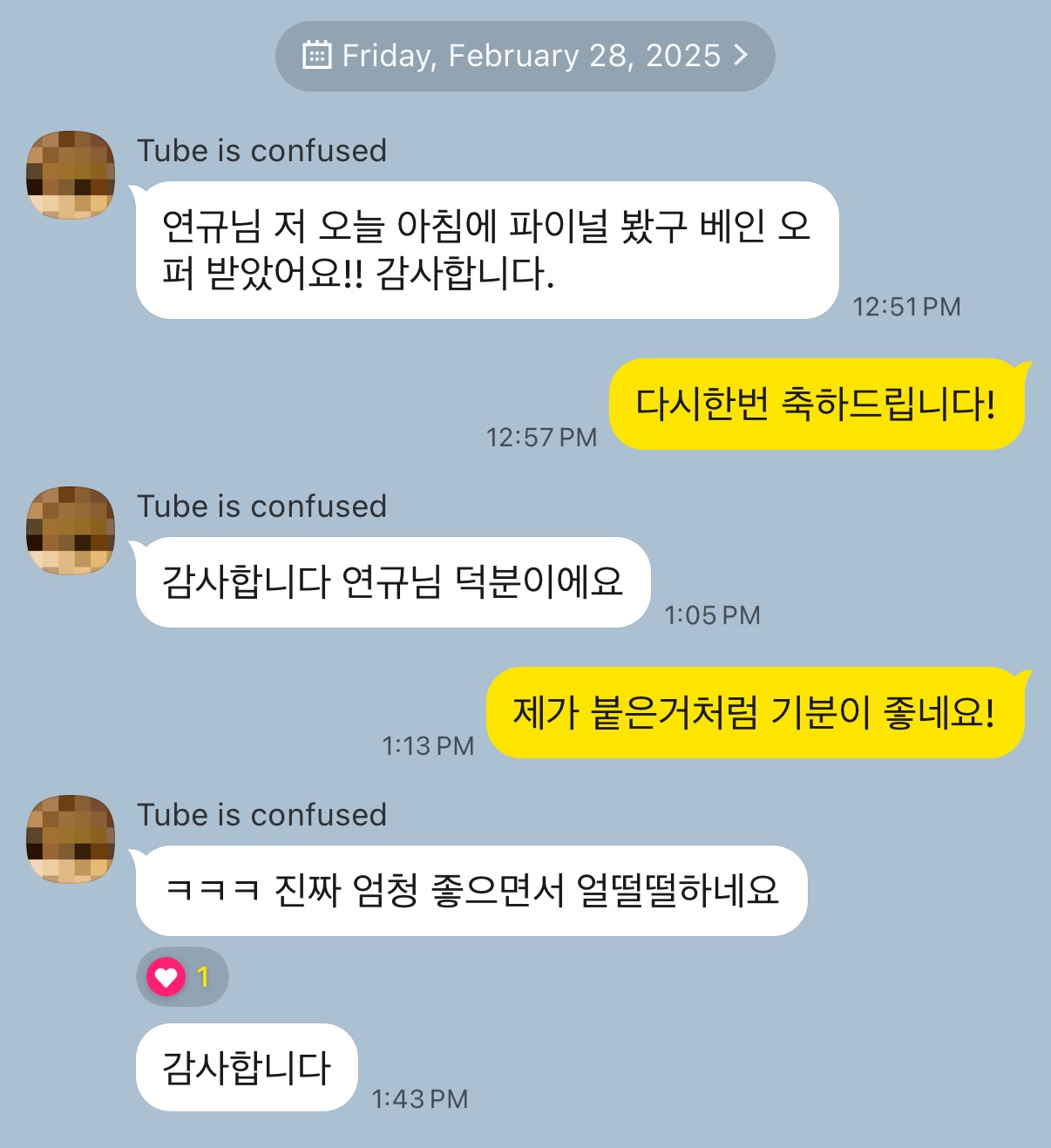Tap the heart reaction chip showing 1
The height and width of the screenshot is (1148, 1051).
181,976
